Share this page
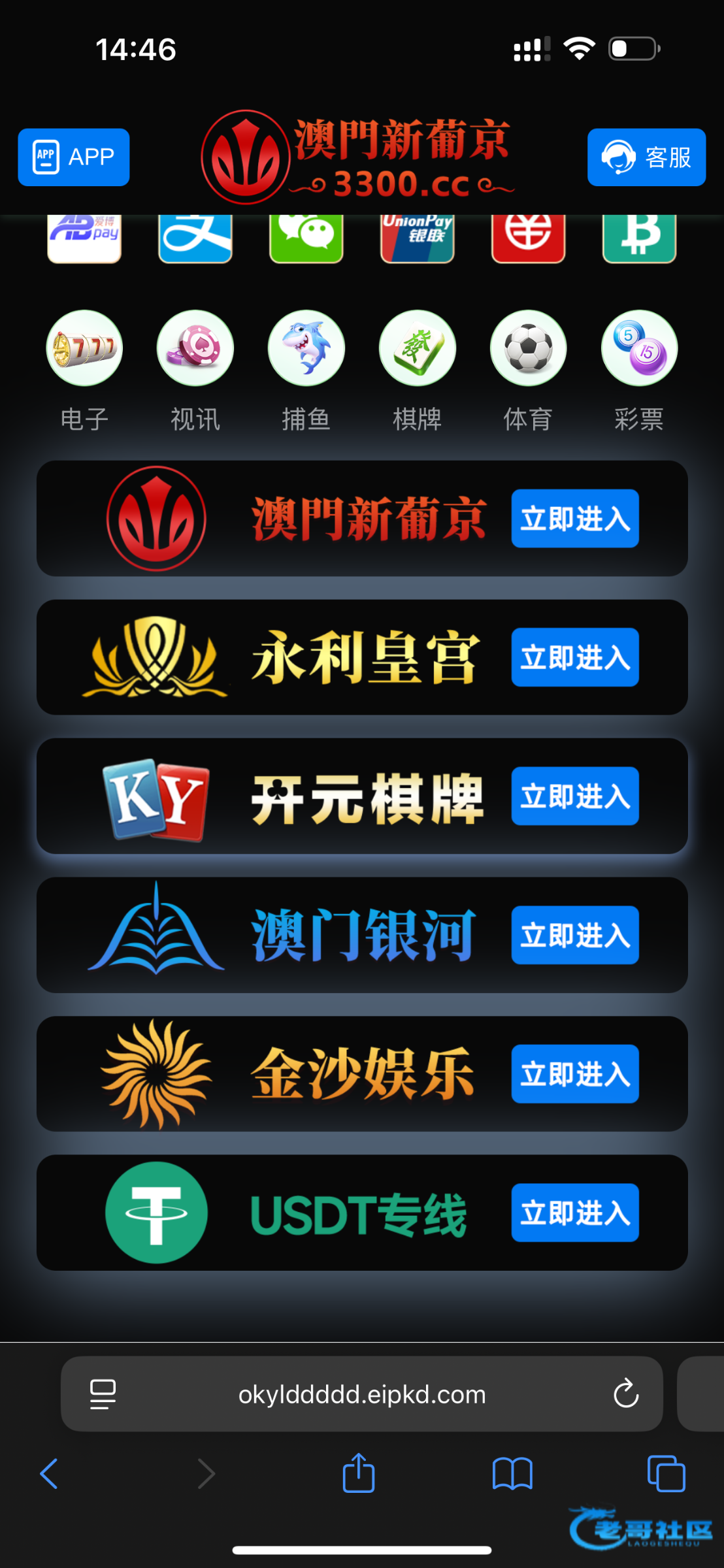Screen dimensions: 724x1568 click(x=358, y=1473)
